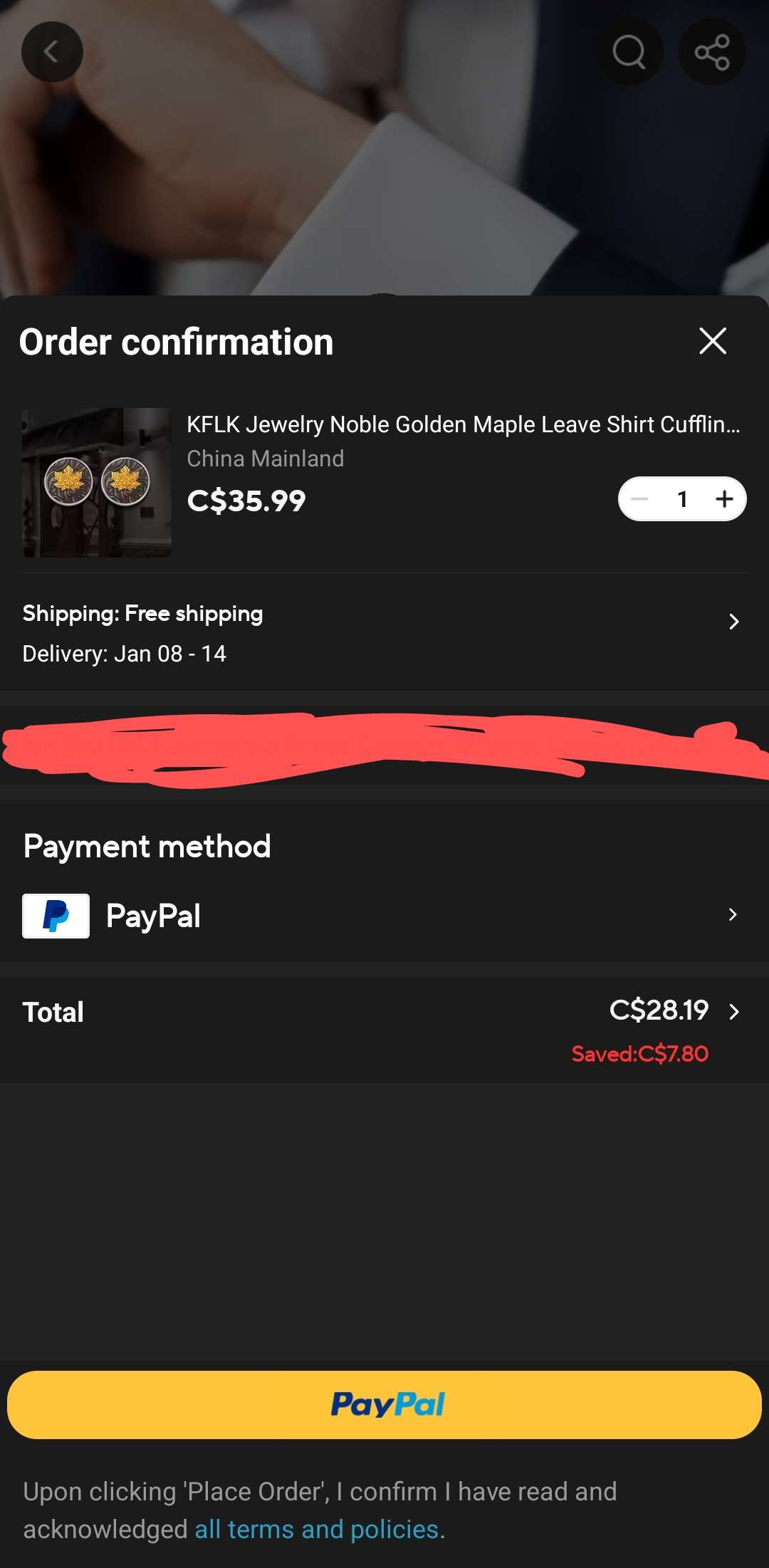Image resolution: width=769 pixels, height=1568 pixels.
Task: Share this product listing
Action: coord(712,52)
